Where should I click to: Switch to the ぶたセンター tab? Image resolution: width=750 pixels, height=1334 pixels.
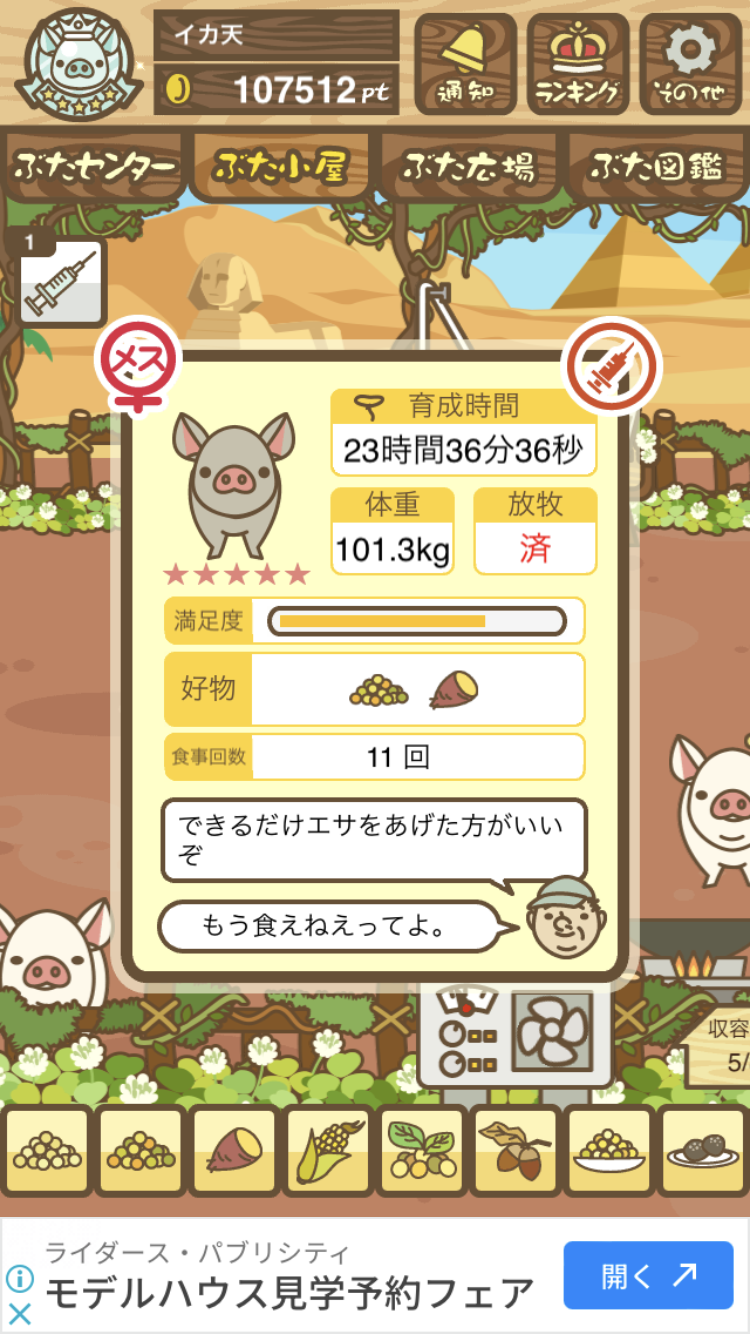click(x=95, y=166)
